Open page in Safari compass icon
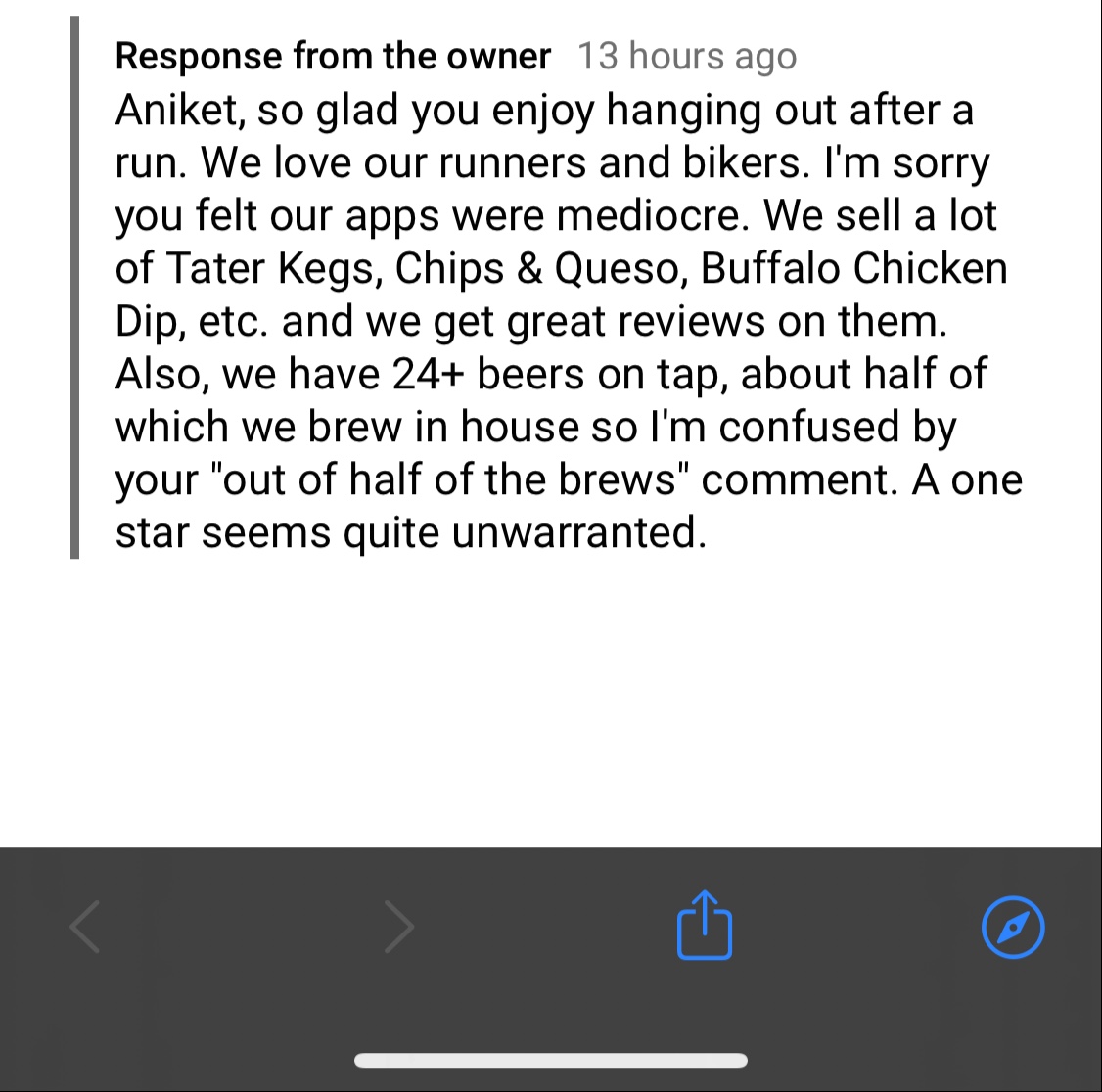The width and height of the screenshot is (1102, 1092). pyautogui.click(x=1013, y=926)
